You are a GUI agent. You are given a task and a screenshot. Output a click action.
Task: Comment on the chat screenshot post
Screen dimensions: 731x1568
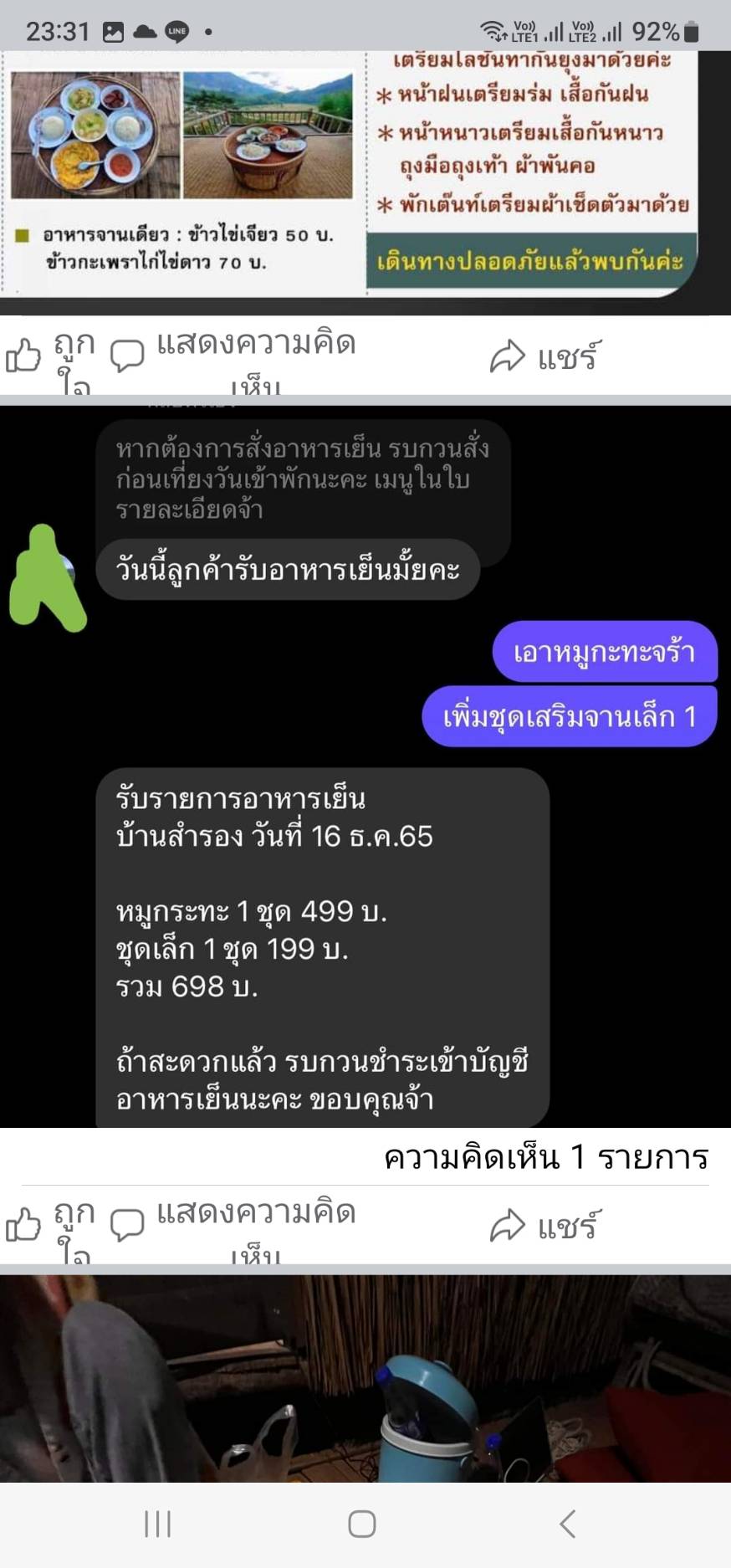pos(234,1226)
